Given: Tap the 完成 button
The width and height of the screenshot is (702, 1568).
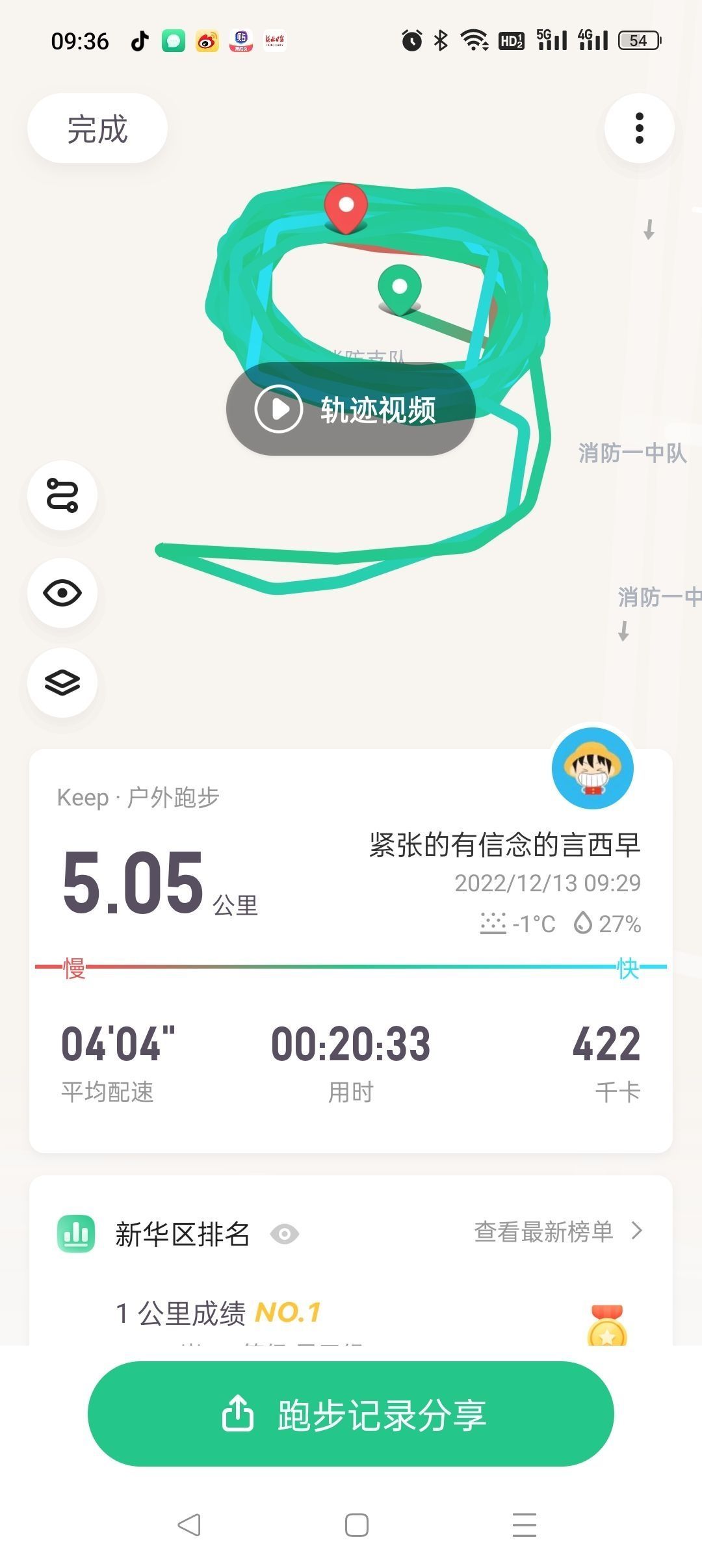Looking at the screenshot, I should (x=97, y=129).
